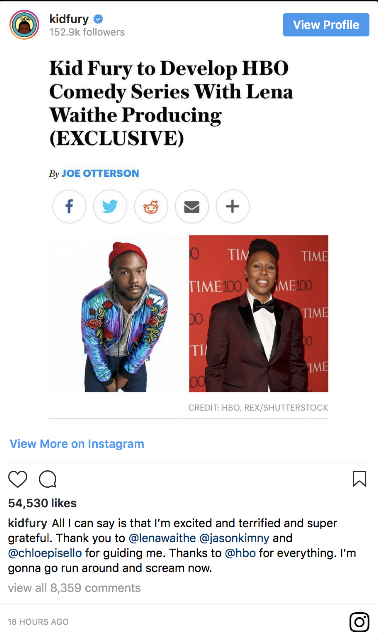Image resolution: width=378 pixels, height=640 pixels.
Task: Tap View More on Instagram
Action: 77,444
